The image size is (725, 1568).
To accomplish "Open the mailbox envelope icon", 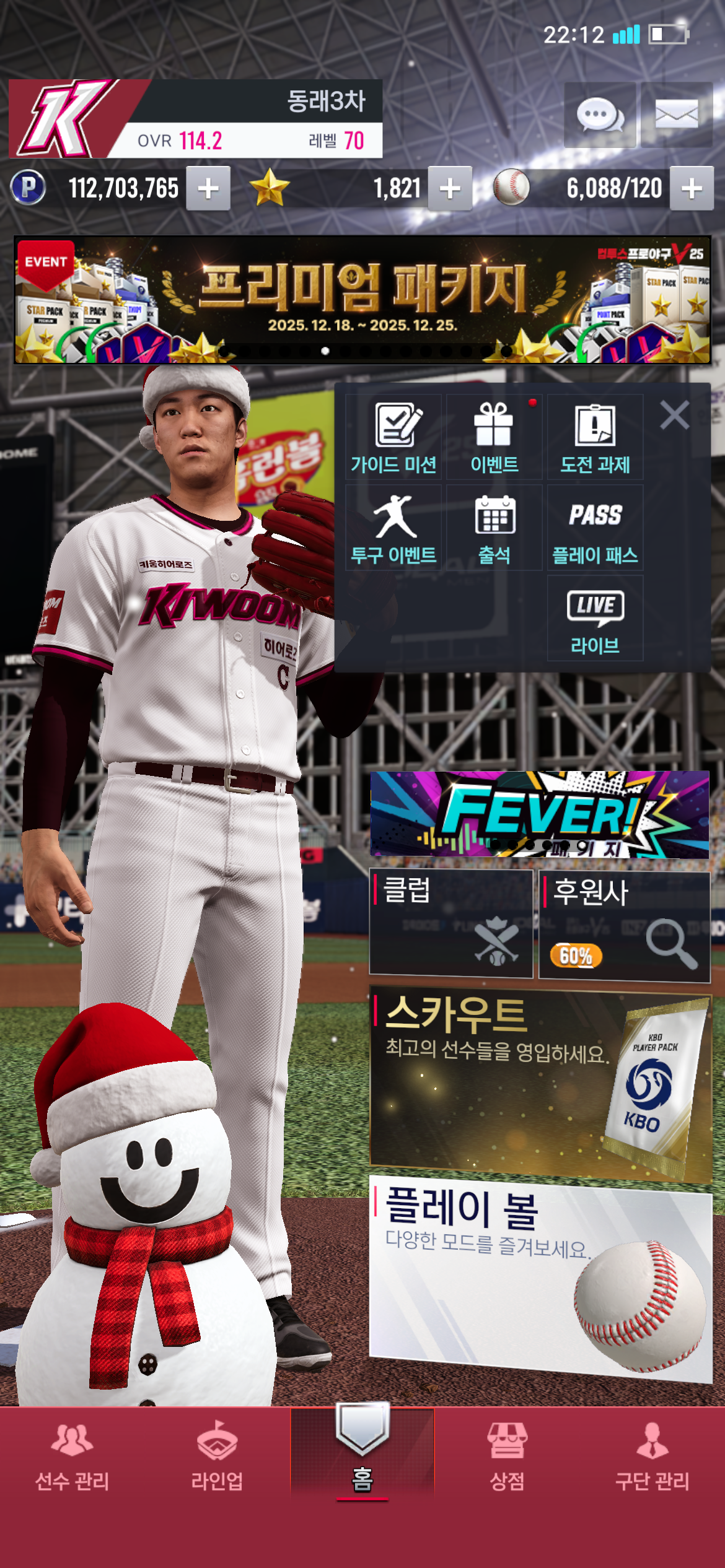I will [677, 115].
